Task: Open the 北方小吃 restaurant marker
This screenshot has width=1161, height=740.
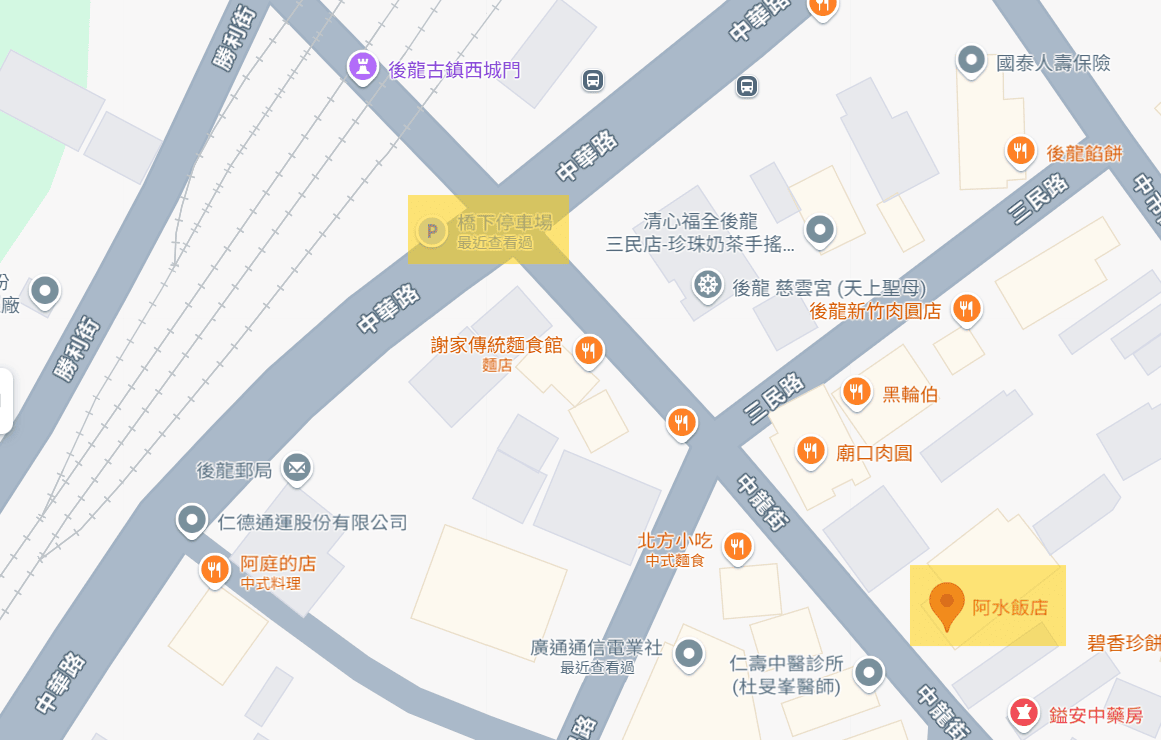Action: [x=738, y=546]
